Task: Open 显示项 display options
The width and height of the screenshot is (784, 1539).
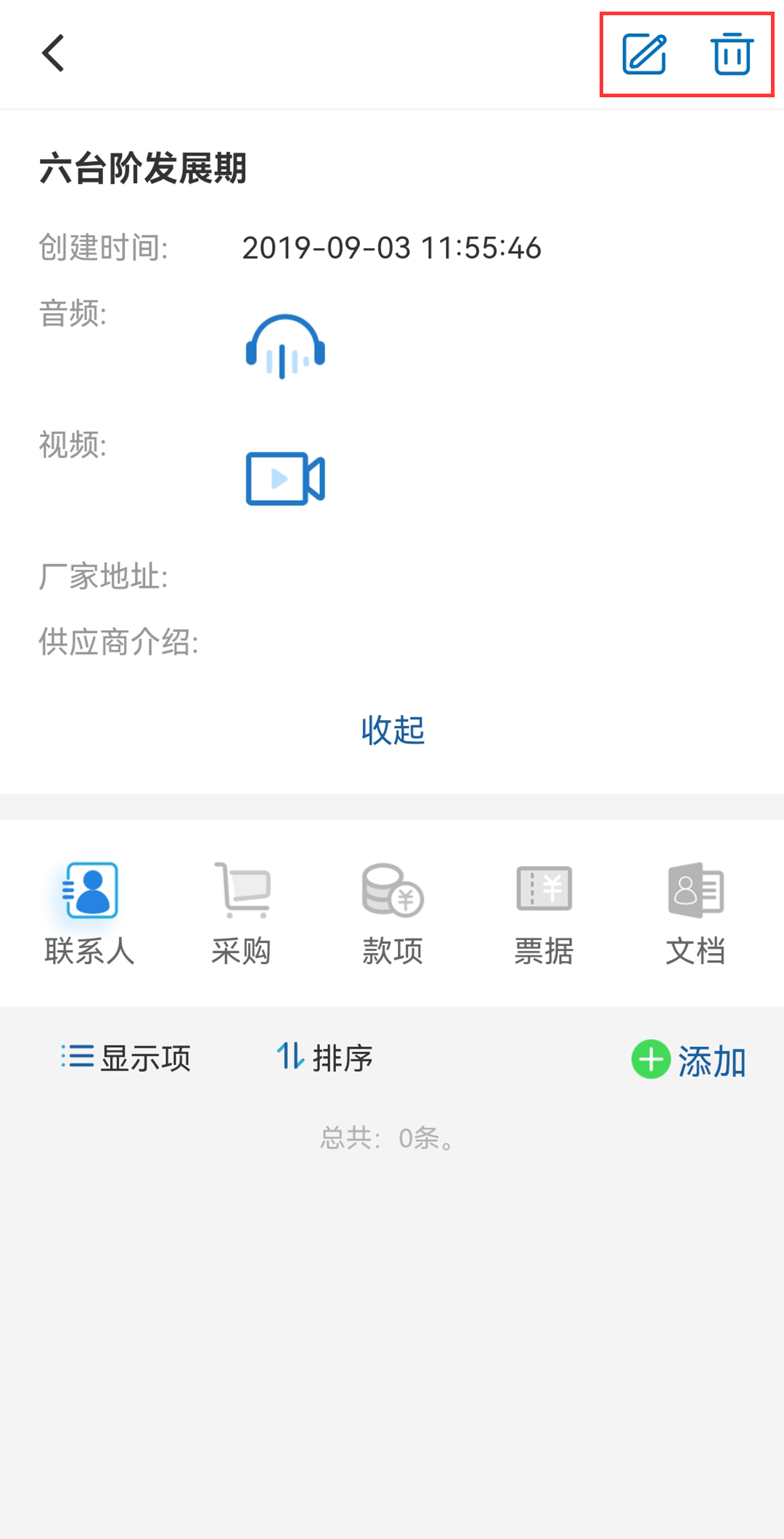Action: pyautogui.click(x=126, y=1058)
